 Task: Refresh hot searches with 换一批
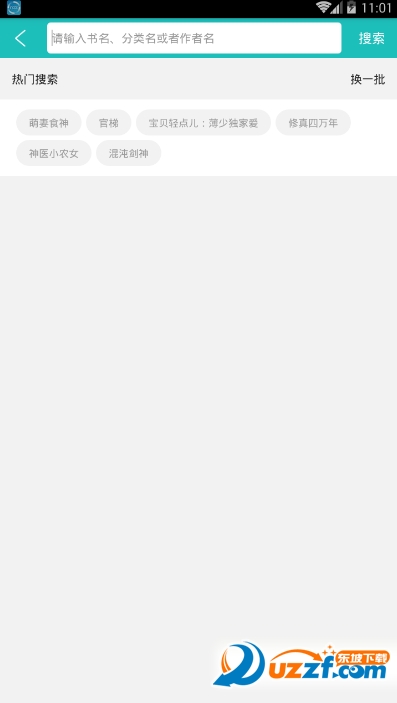pyautogui.click(x=367, y=79)
